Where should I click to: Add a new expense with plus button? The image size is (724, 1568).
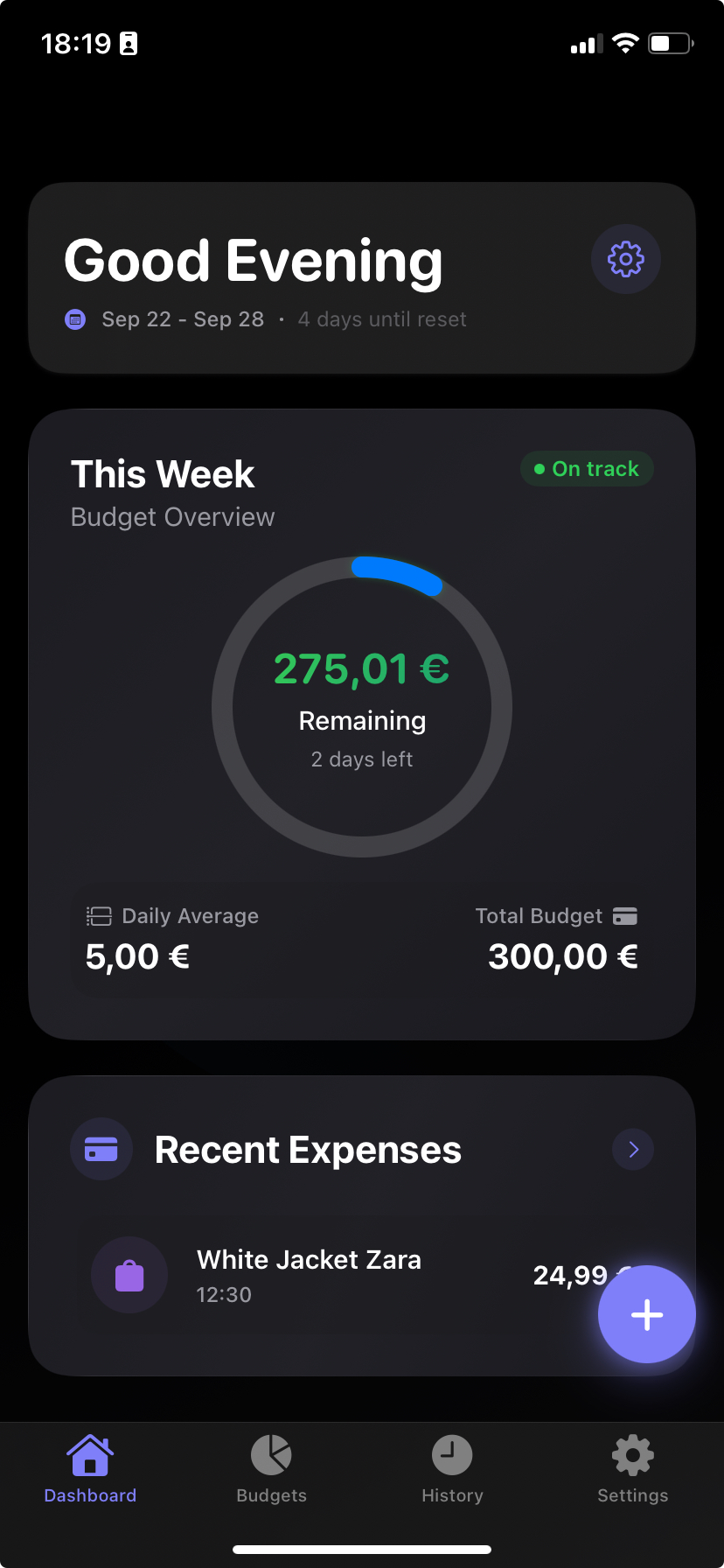[x=646, y=1314]
